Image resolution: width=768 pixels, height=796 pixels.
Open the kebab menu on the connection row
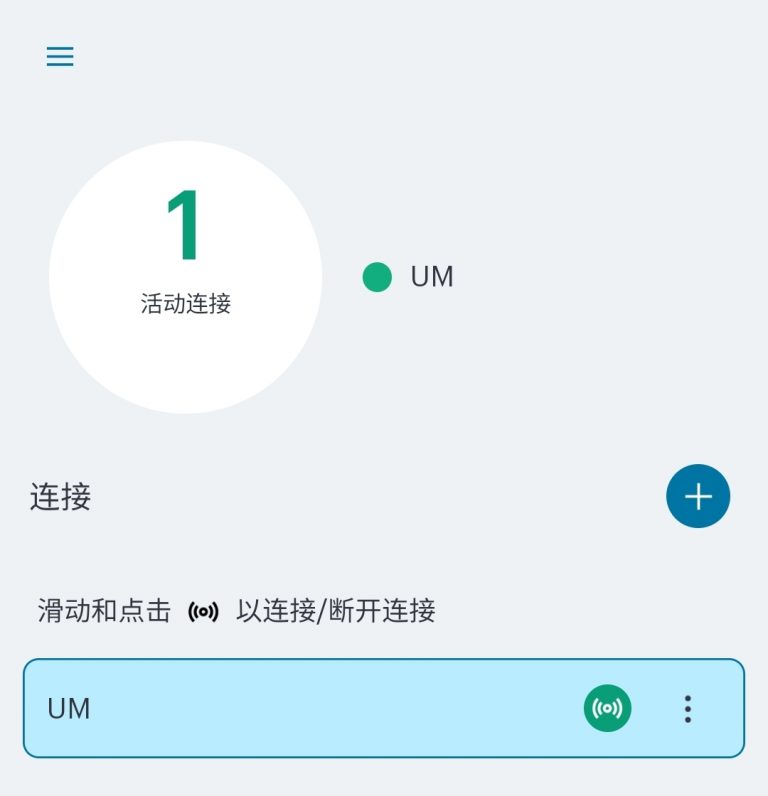pos(687,707)
